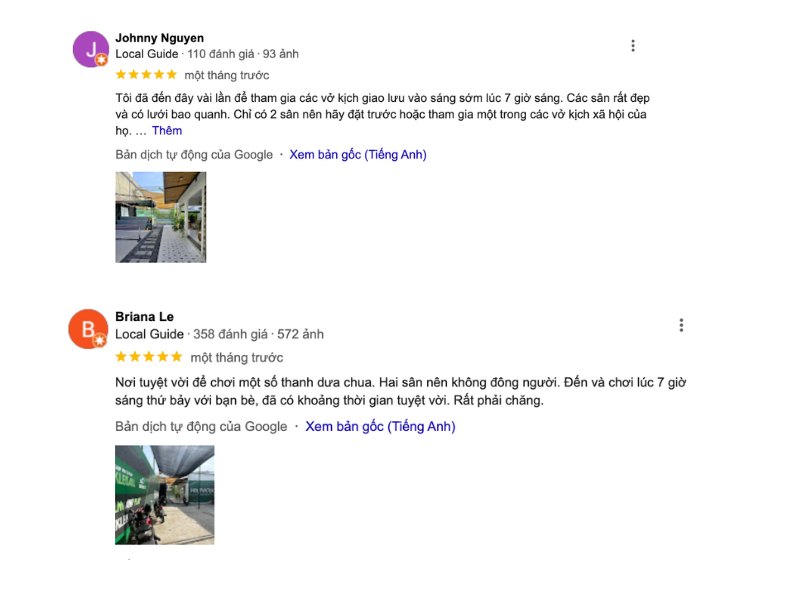Tap the name Briana Le
Viewport: 800px width, 600px height.
pos(144,317)
